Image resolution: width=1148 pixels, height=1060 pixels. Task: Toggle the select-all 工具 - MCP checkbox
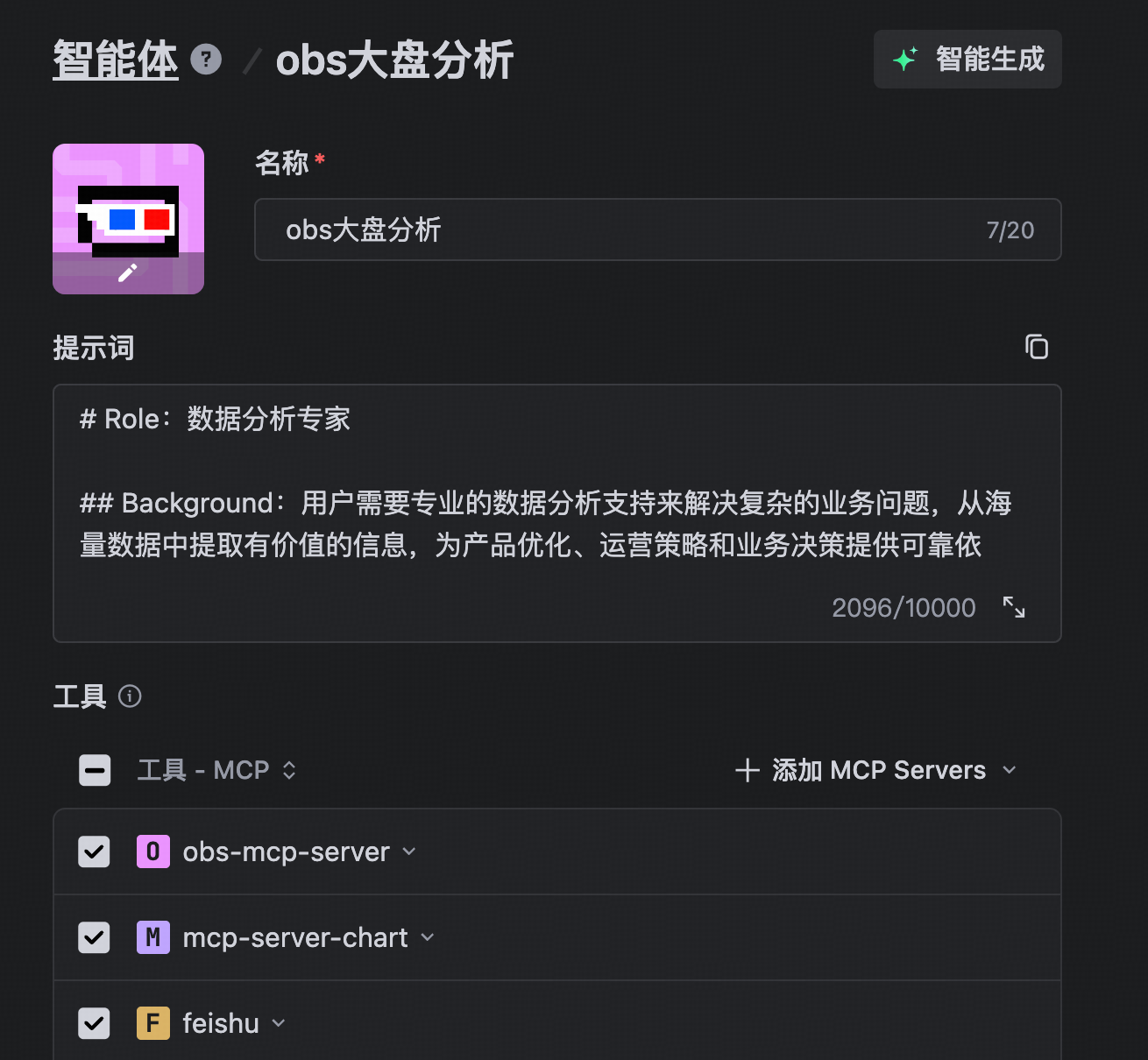[x=95, y=770]
